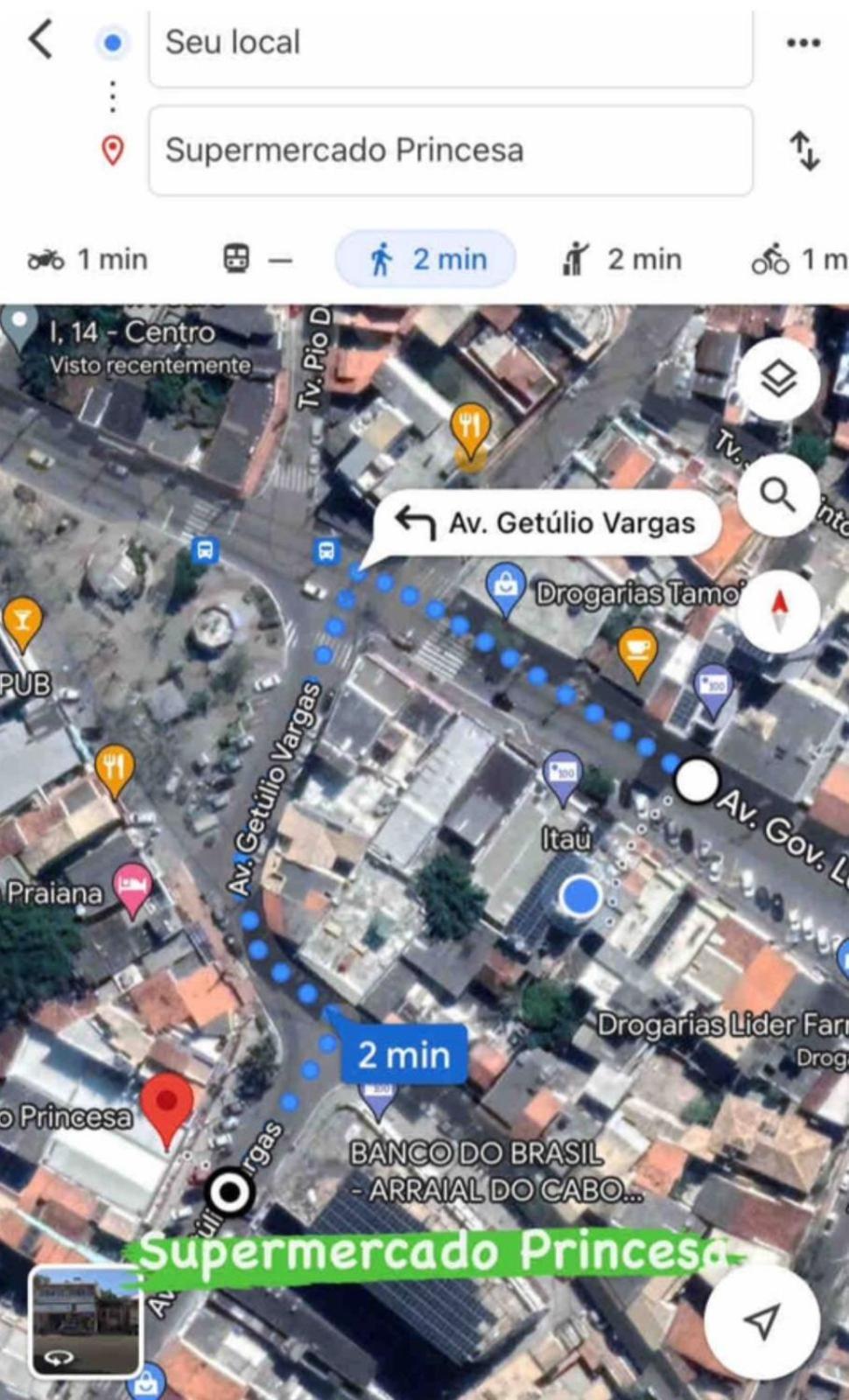Image resolution: width=849 pixels, height=1400 pixels.
Task: Swap start and destination
Action: pos(804,150)
